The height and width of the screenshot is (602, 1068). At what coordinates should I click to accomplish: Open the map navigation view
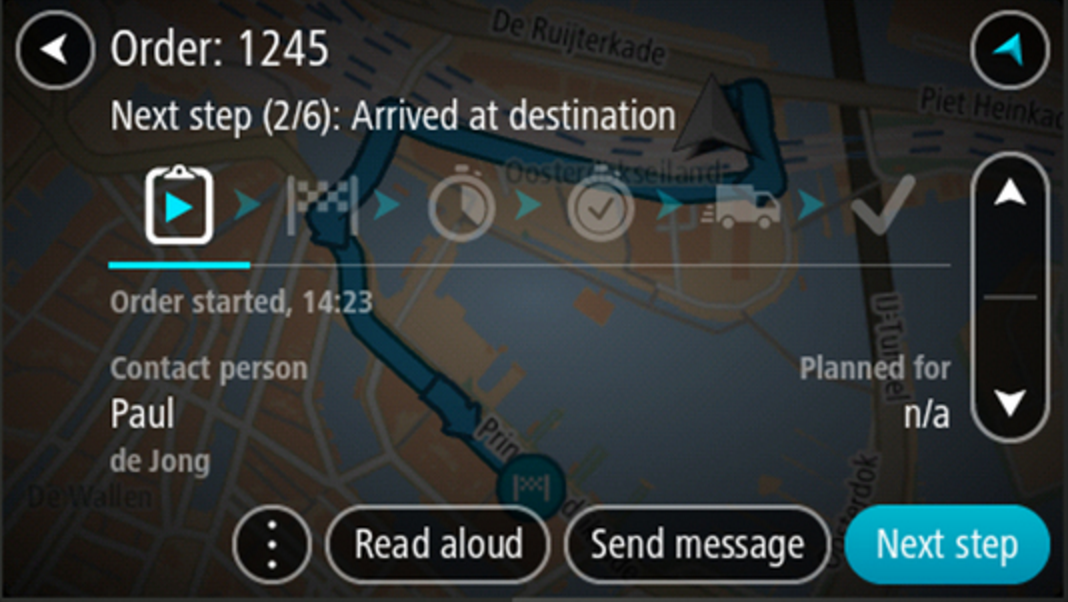point(1009,50)
